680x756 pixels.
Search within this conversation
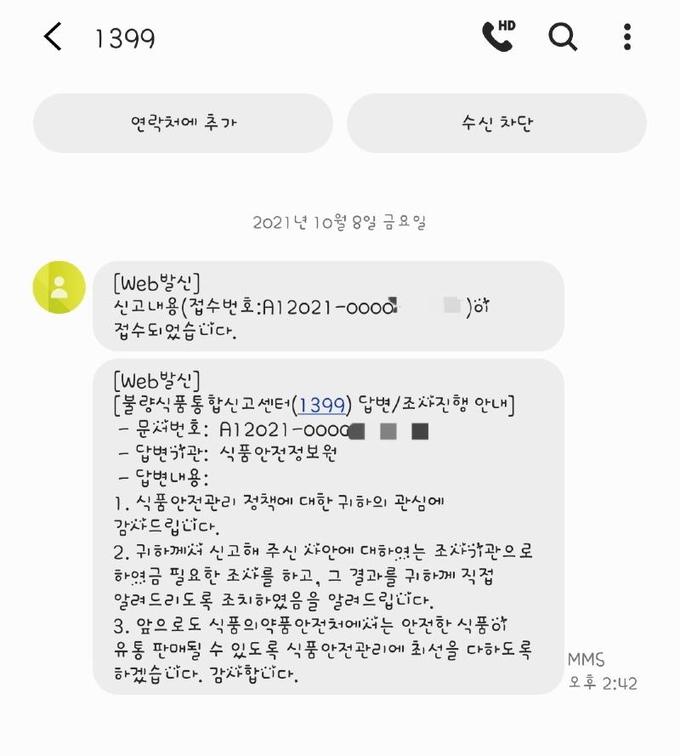pos(563,38)
